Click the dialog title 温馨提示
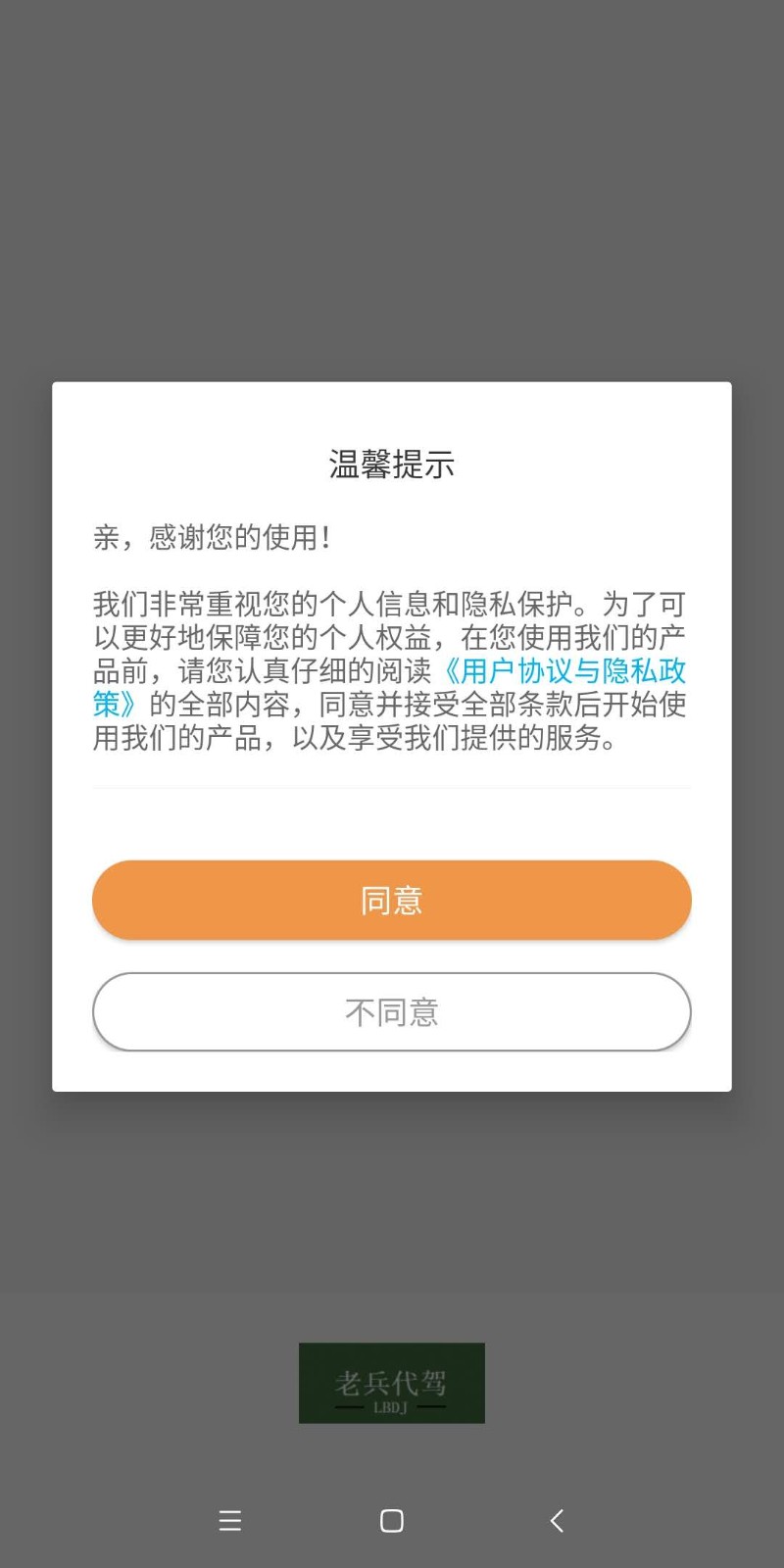This screenshot has height=1568, width=784. [391, 465]
